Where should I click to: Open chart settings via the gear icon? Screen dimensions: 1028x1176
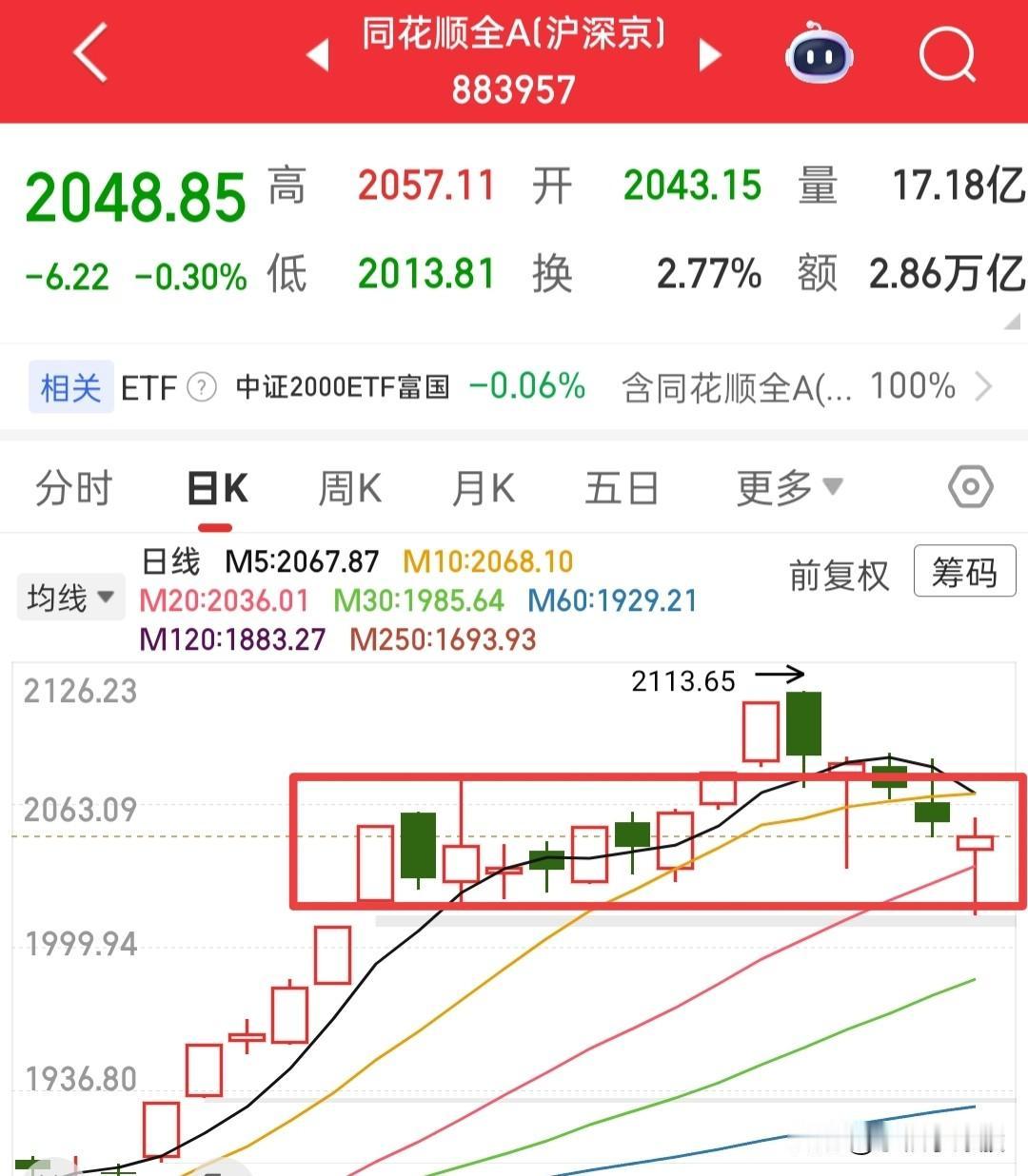(x=970, y=487)
